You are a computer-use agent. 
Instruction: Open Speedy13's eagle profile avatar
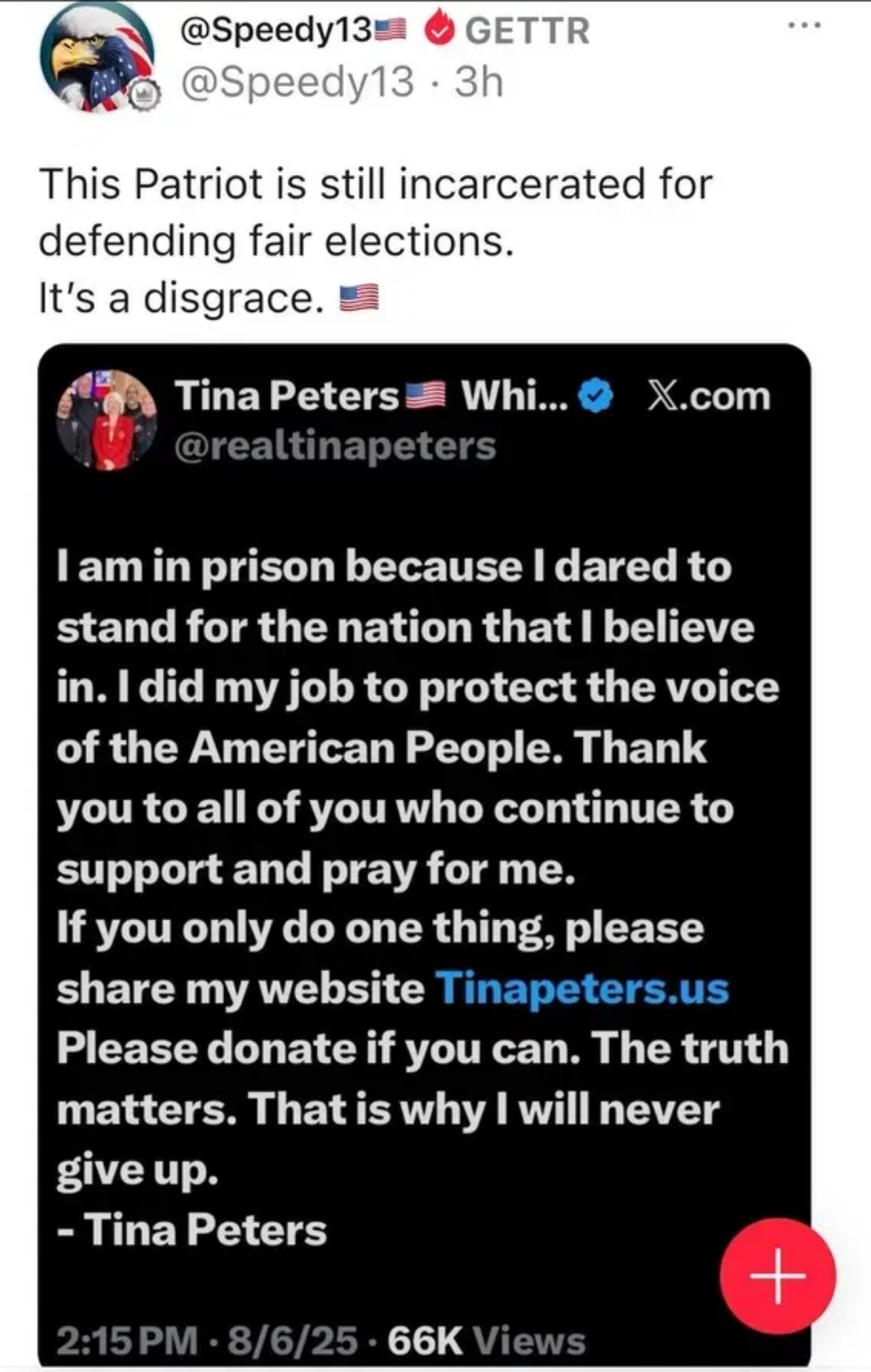tap(97, 59)
